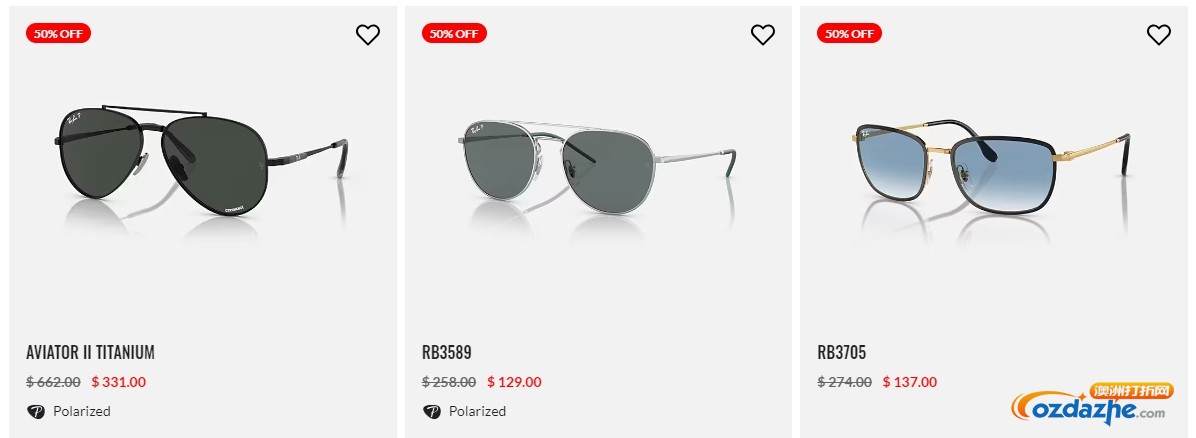Add Aviator II Titanium to wishlist
This screenshot has height=438, width=1196.
click(368, 35)
